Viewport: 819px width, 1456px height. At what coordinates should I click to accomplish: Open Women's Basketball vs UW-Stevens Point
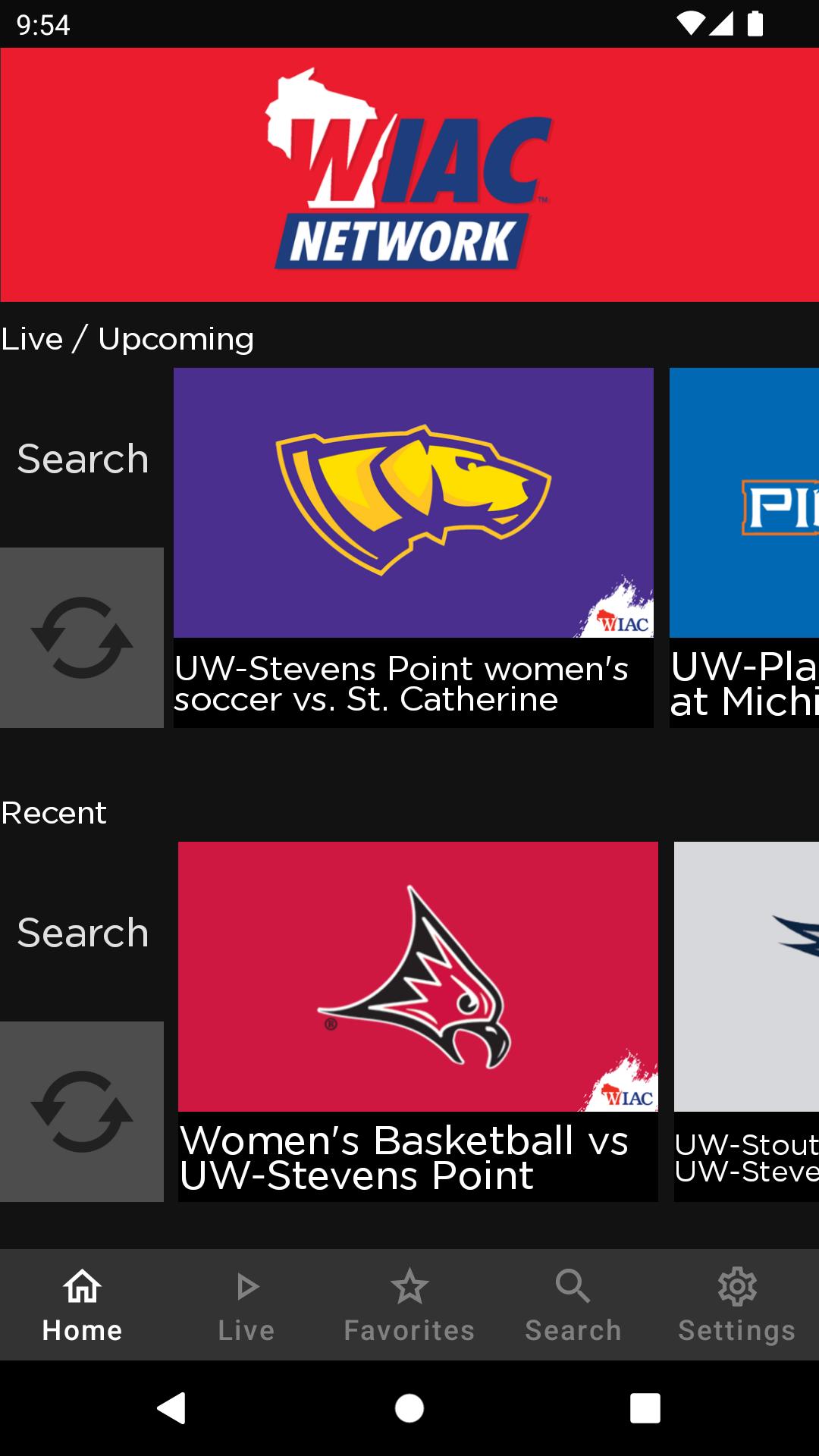[x=418, y=1021]
